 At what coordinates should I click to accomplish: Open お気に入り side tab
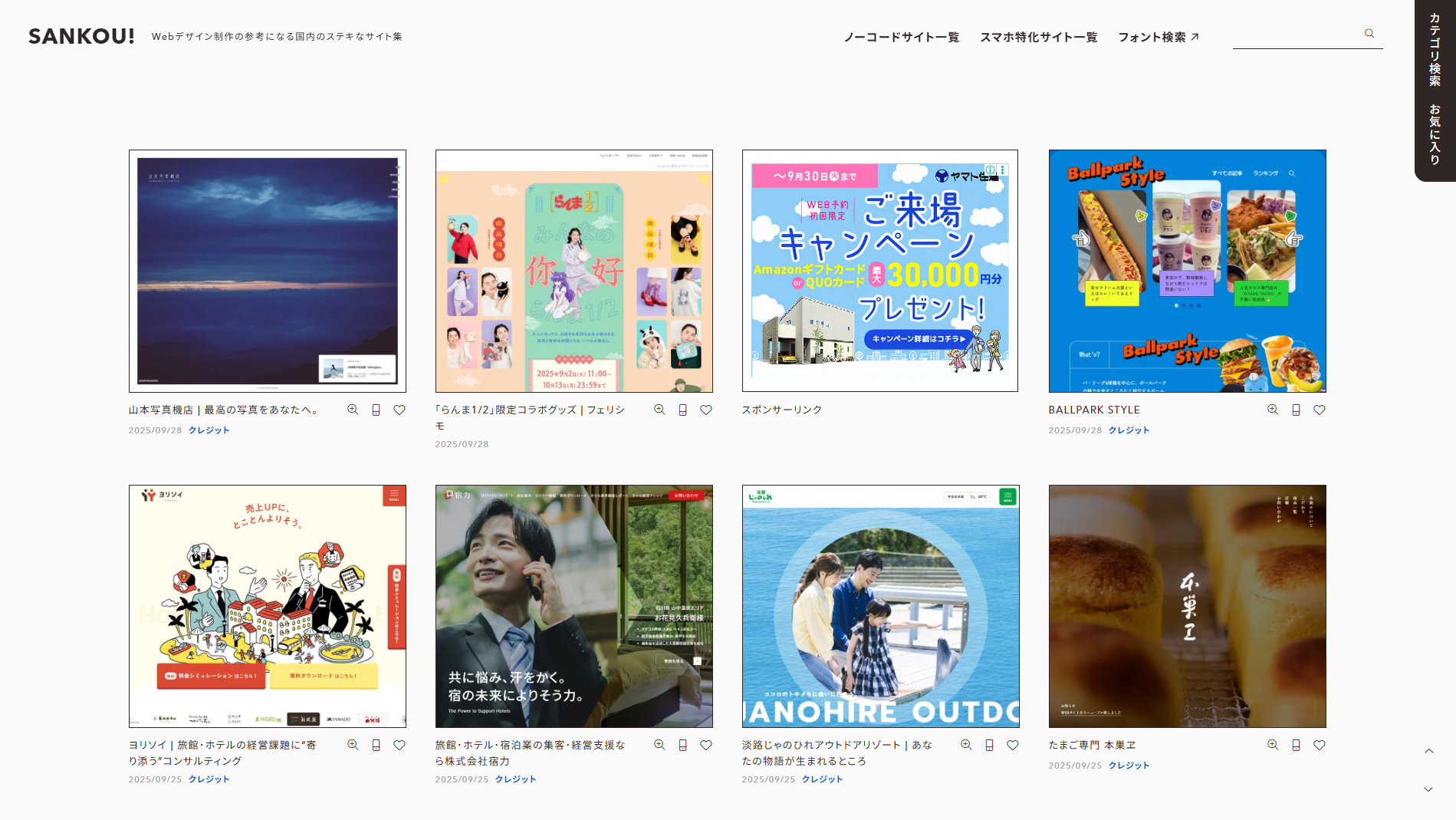[1435, 134]
